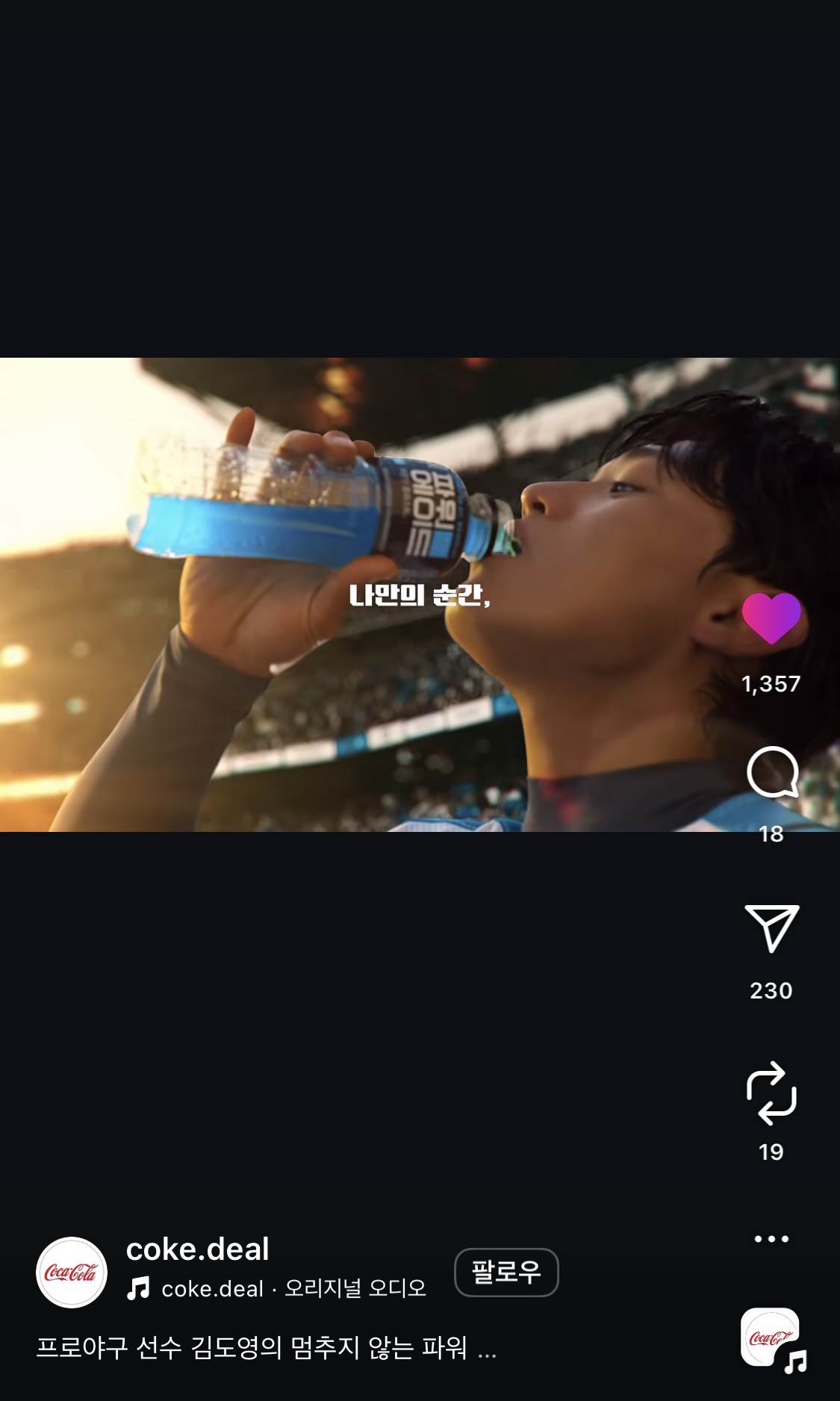The image size is (840, 1401).
Task: Share the reel via the paper plane icon
Action: 771,928
